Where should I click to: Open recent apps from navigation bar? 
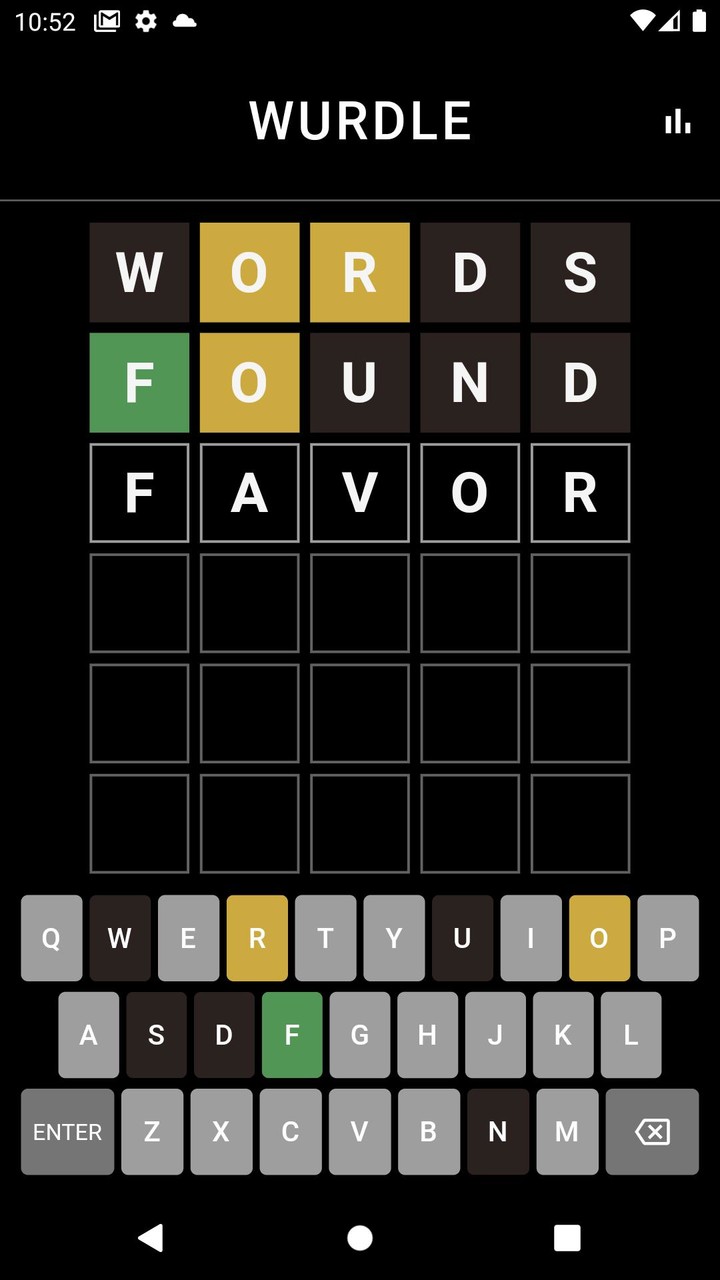(x=567, y=1238)
